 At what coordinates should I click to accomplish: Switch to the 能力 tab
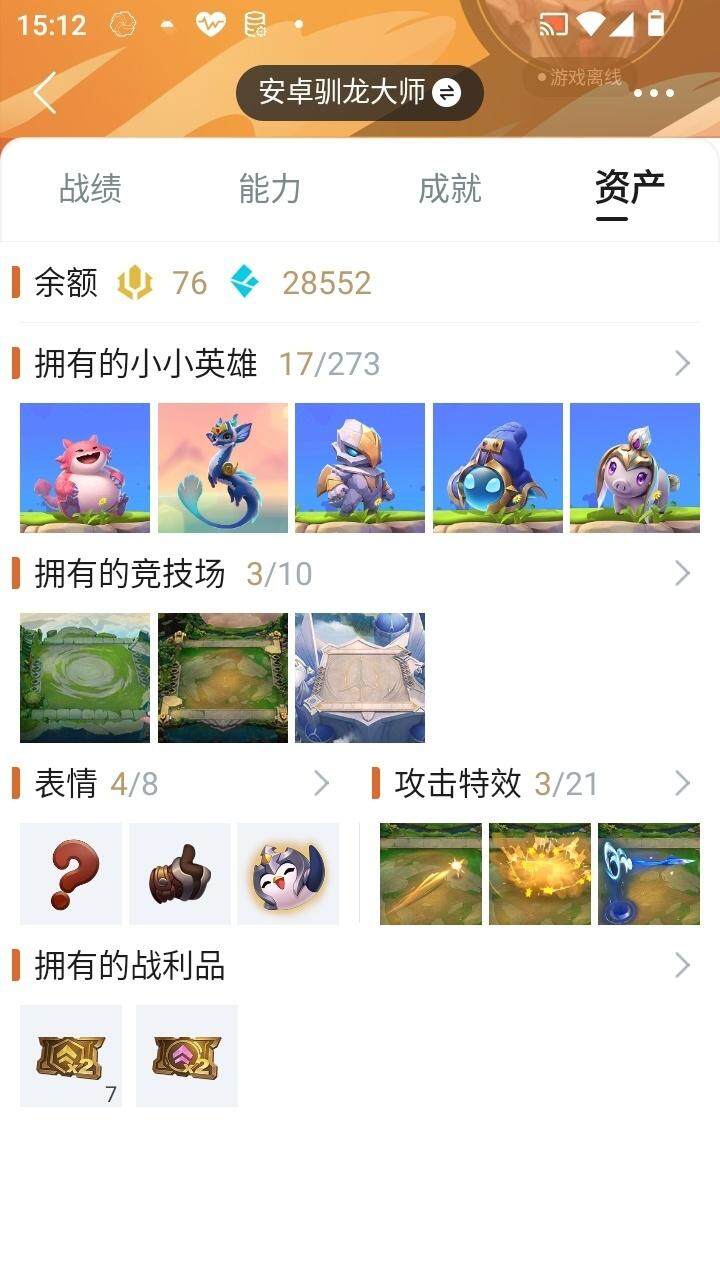(270, 188)
